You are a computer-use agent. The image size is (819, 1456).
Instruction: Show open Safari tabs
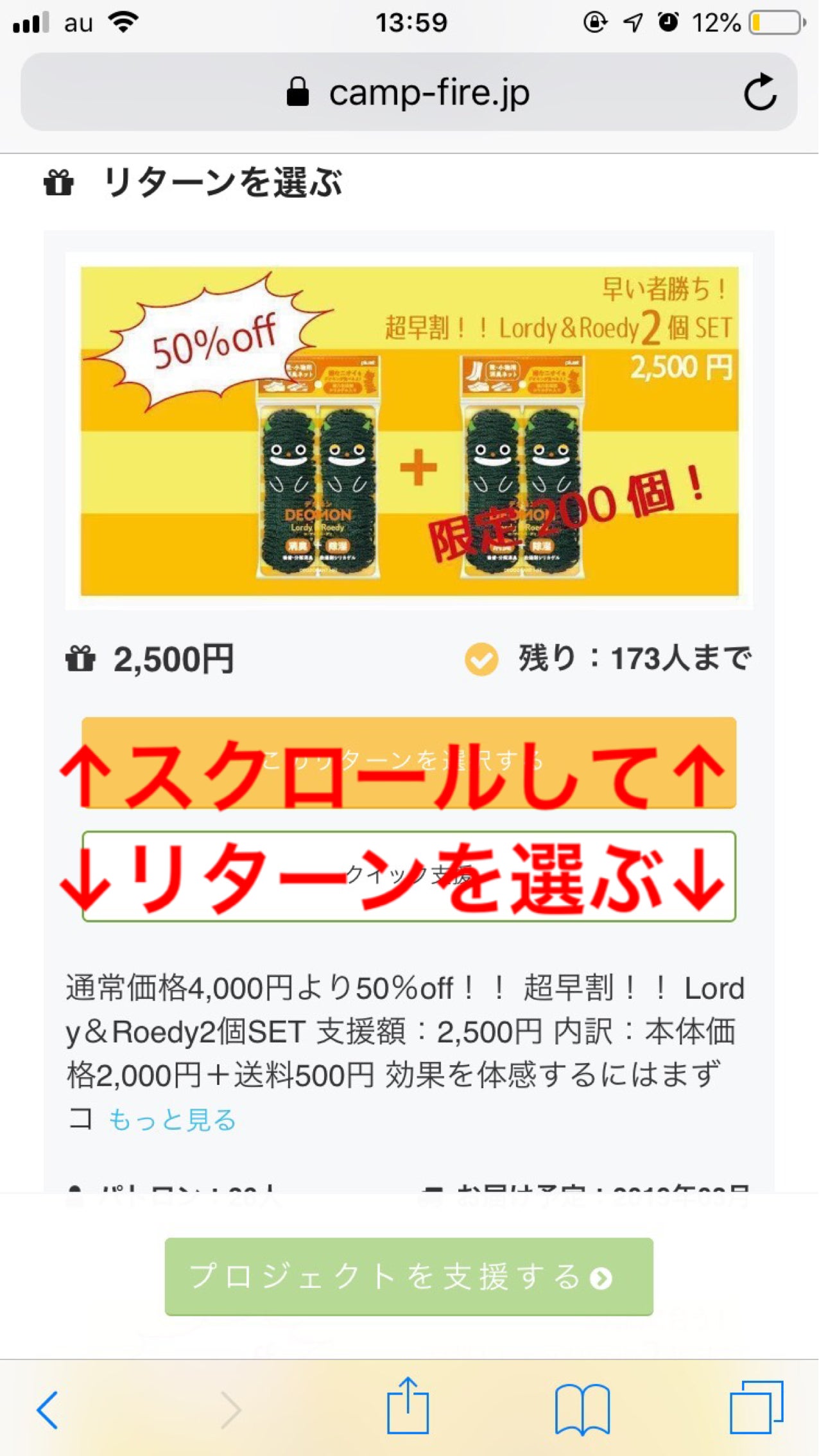click(x=756, y=1407)
